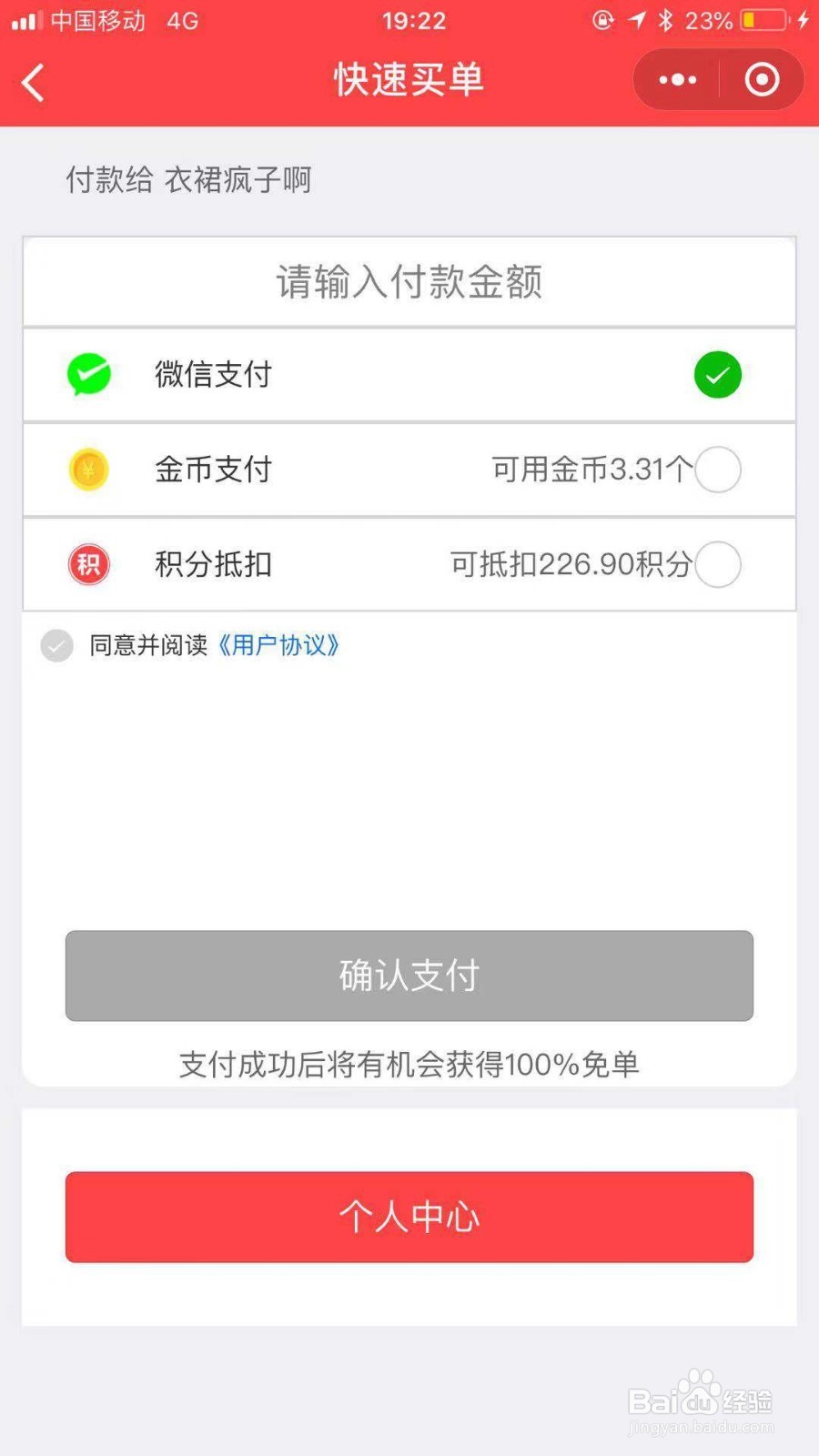Select the 金币支付 payment radio button
819x1456 pixels.
718,470
